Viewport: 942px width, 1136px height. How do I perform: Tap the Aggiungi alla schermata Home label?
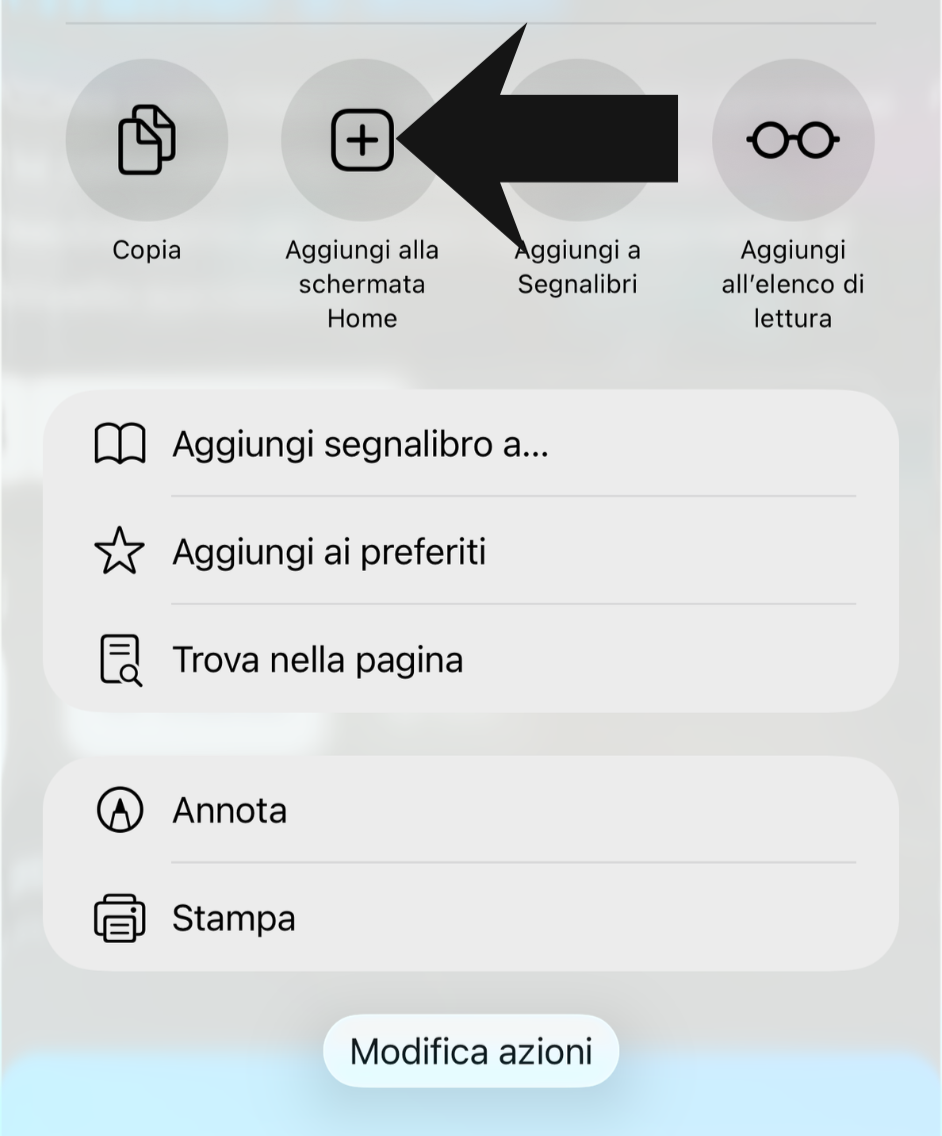pyautogui.click(x=362, y=283)
